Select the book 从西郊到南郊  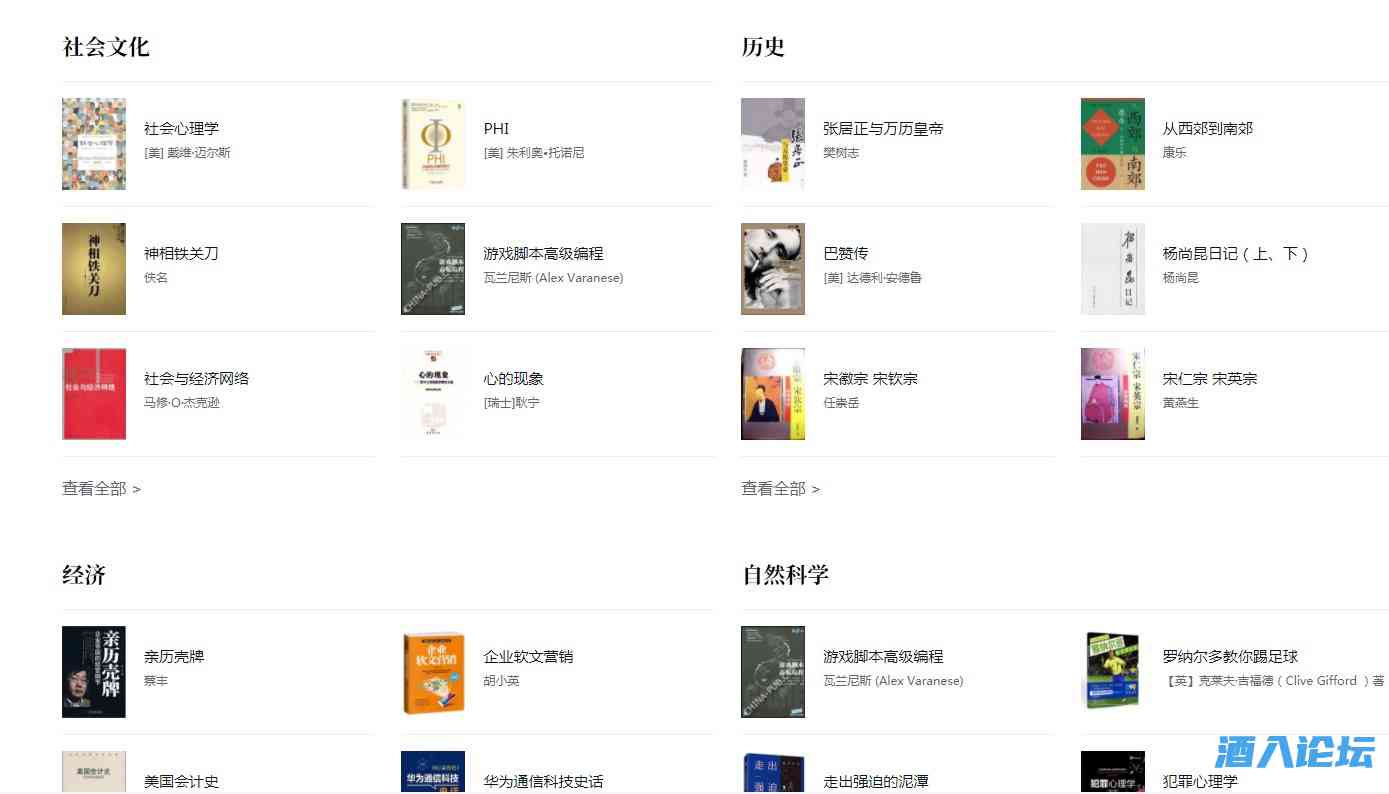tap(1207, 129)
